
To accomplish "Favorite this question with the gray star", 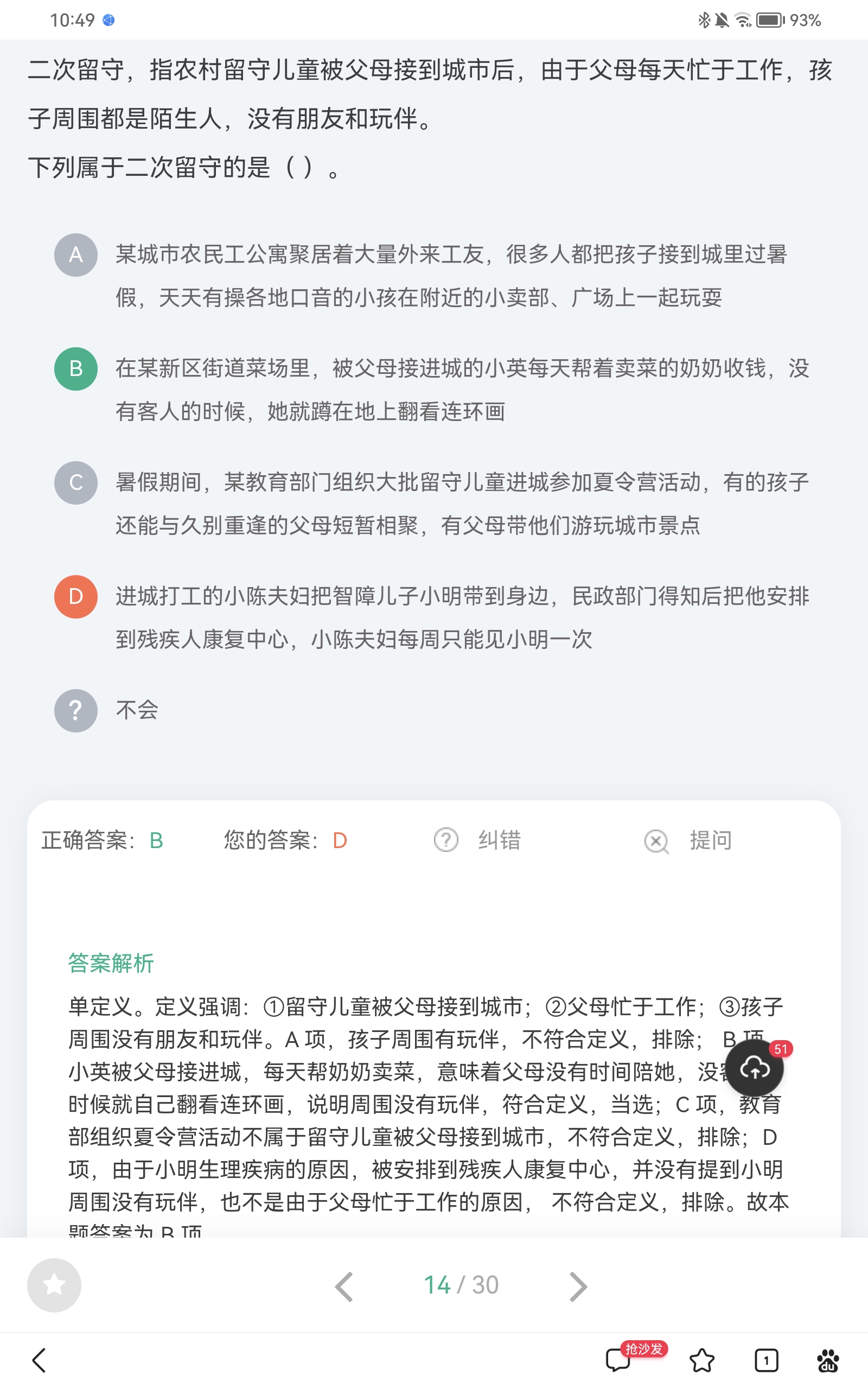I will coord(54,1285).
